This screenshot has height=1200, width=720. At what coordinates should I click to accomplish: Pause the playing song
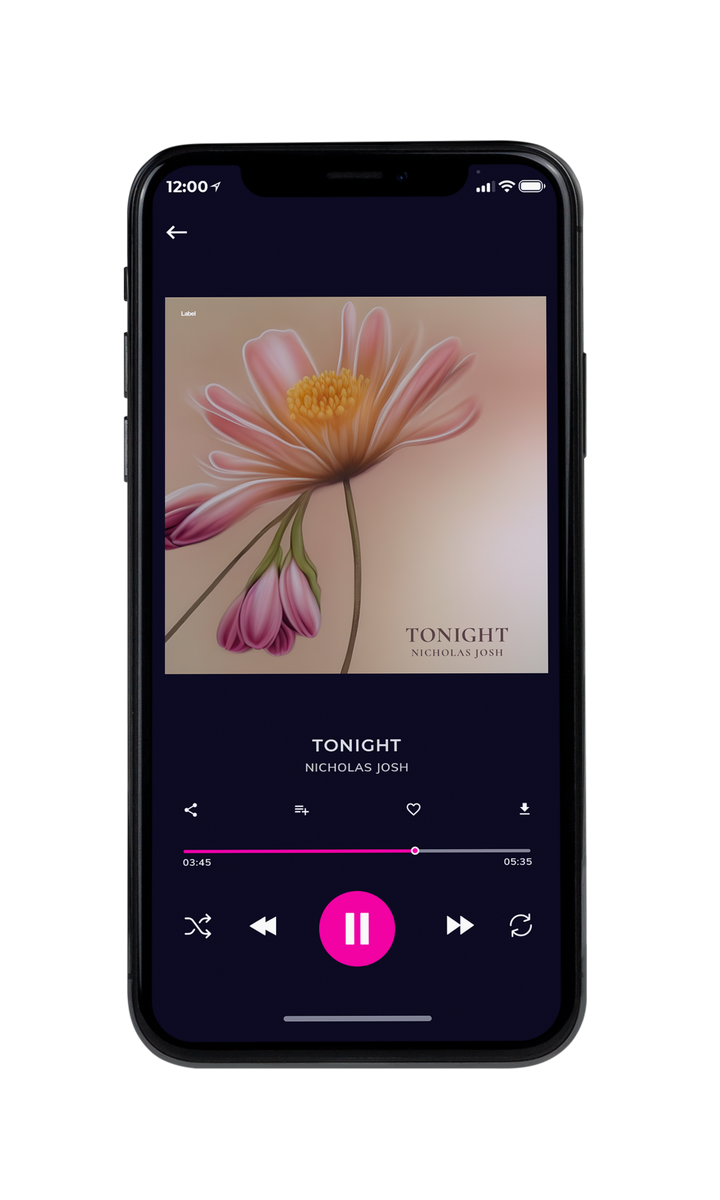point(357,928)
